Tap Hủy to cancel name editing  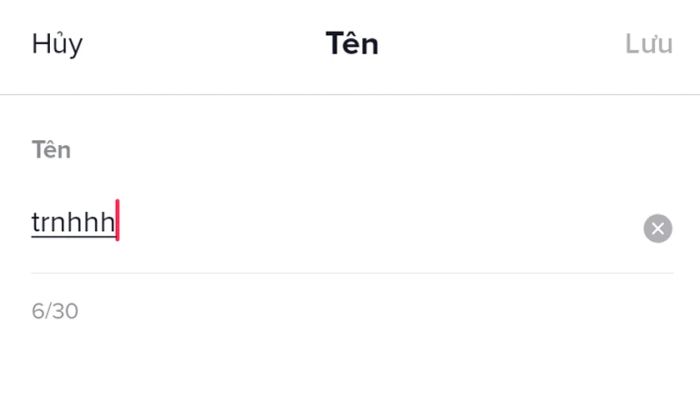[57, 45]
